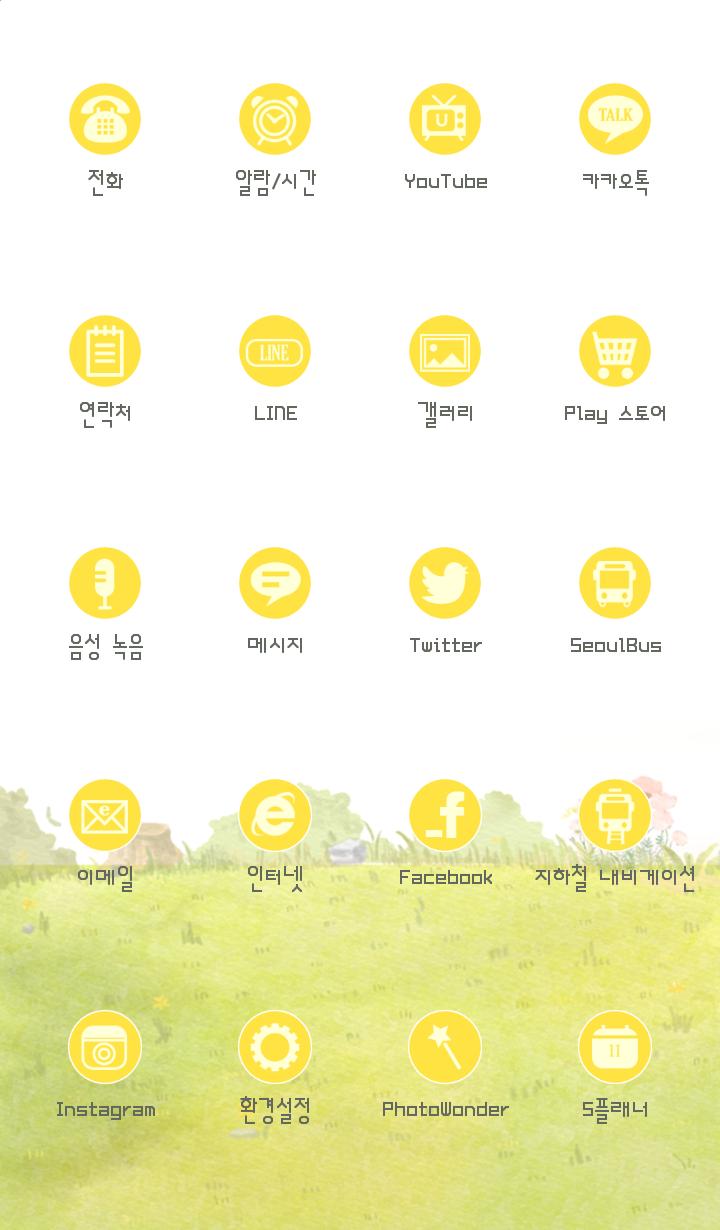The width and height of the screenshot is (720, 1230).
Task: Open Instagram
Action: coord(105,1047)
